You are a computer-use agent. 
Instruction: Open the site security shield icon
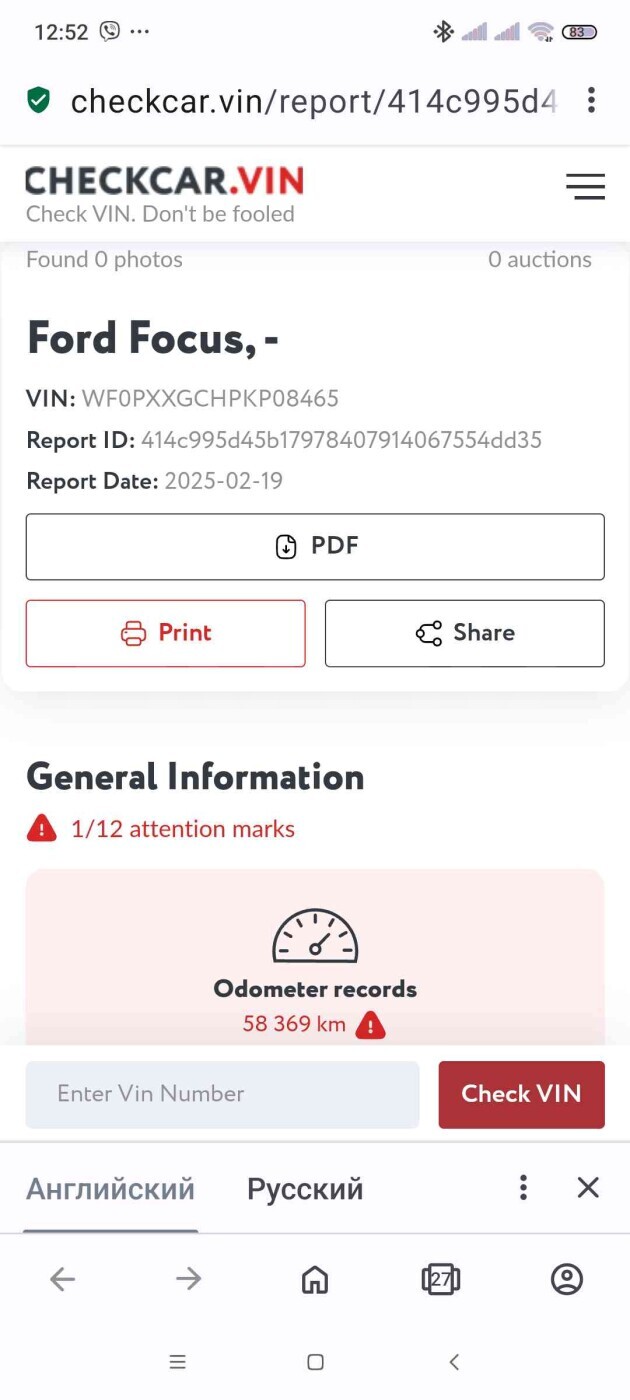pyautogui.click(x=38, y=100)
